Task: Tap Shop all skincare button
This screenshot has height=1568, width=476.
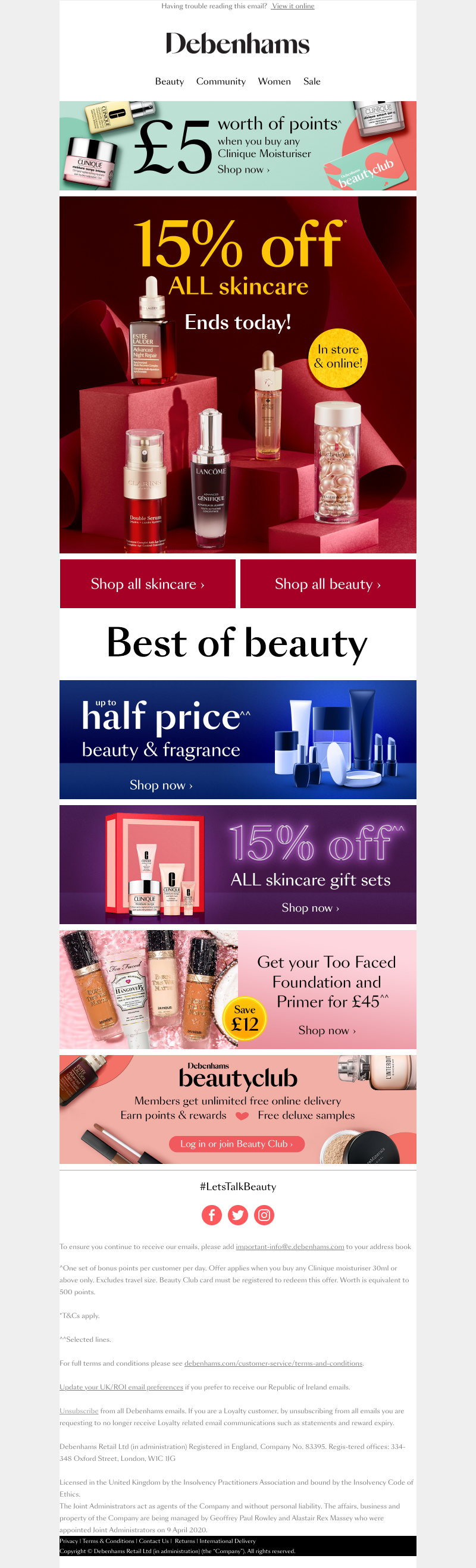Action: point(148,584)
